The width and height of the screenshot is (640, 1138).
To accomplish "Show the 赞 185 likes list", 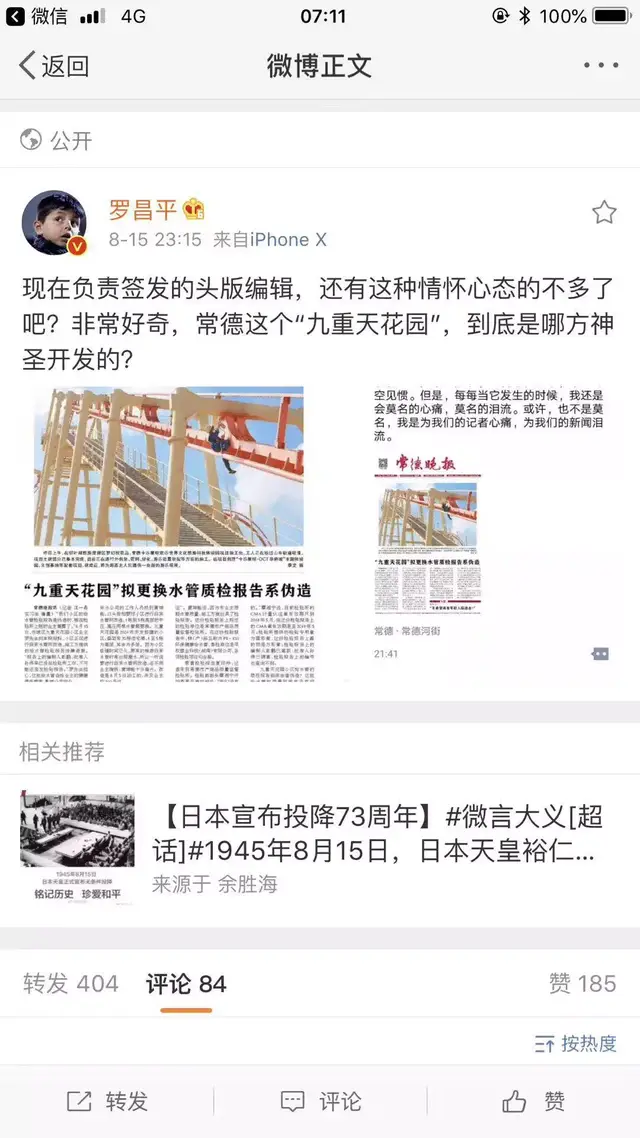I will [x=582, y=984].
